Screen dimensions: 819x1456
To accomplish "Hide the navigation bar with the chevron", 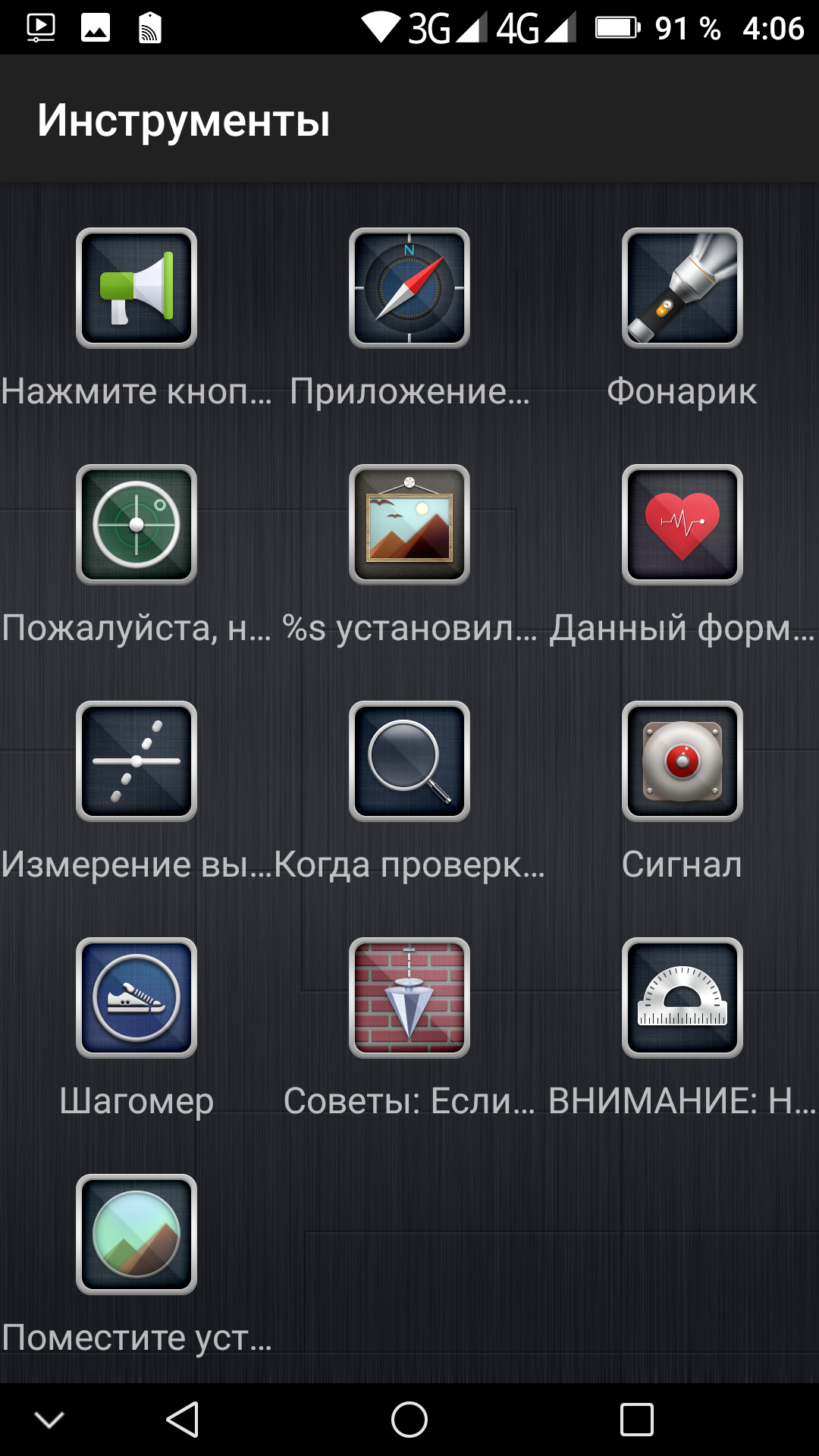I will tap(49, 1420).
